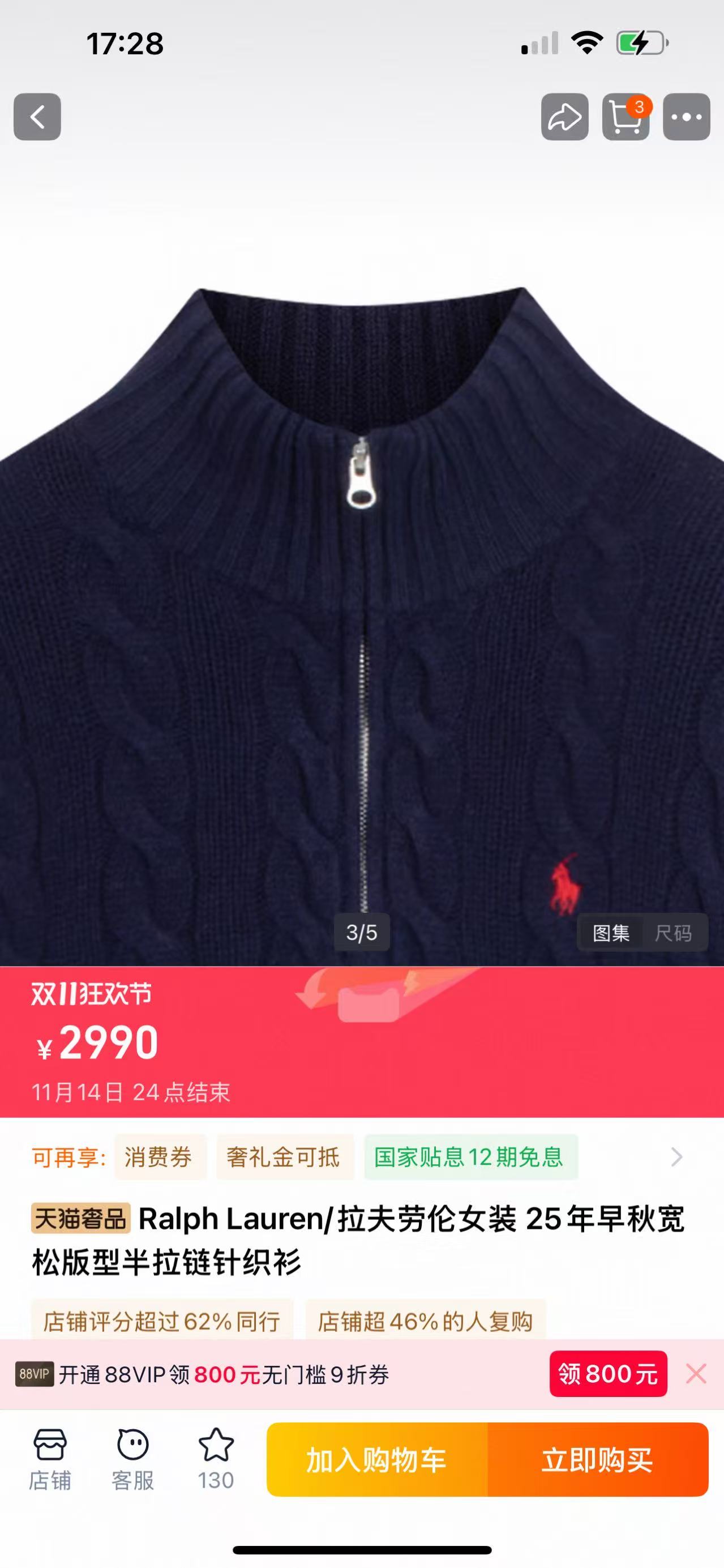Open the 消费券 voucher chip
The image size is (724, 1568).
click(x=160, y=1156)
